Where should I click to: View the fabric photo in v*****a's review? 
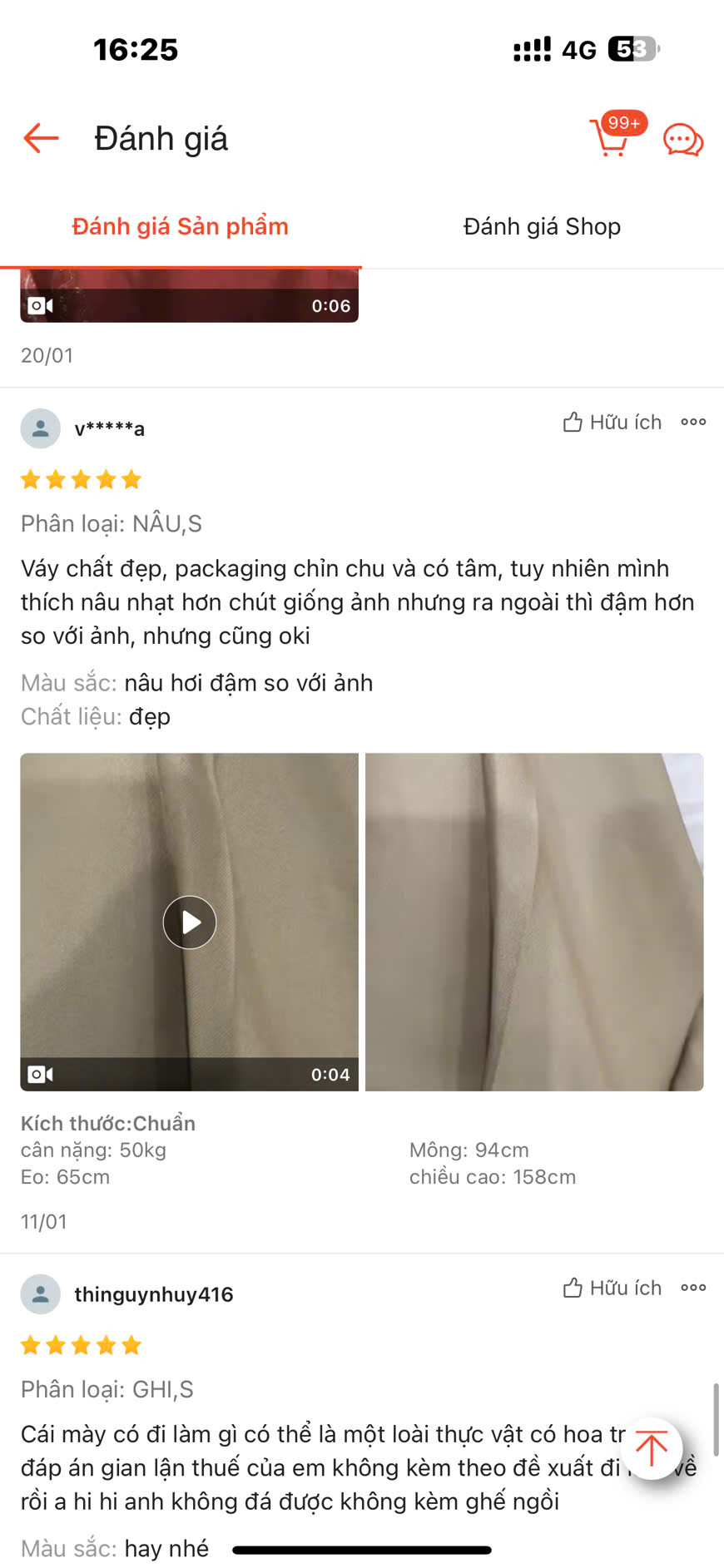534,922
